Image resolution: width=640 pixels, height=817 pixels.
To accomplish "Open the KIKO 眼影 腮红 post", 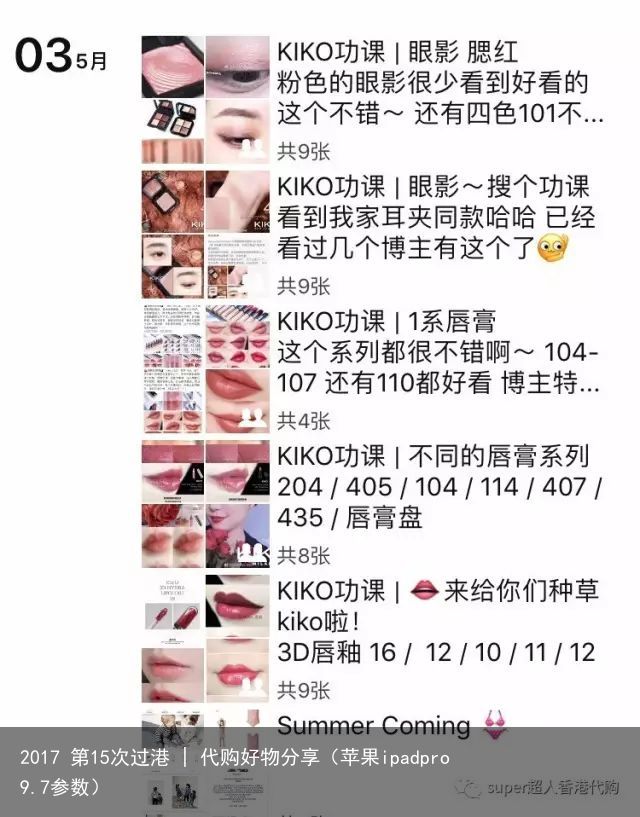I will (438, 82).
